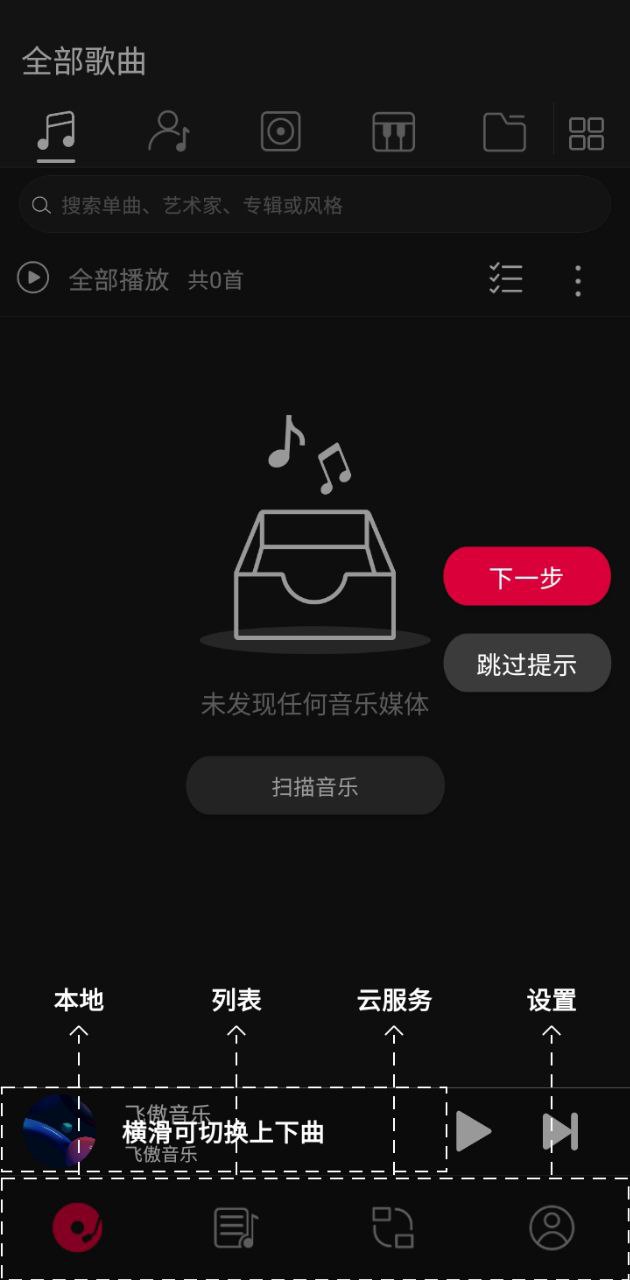The width and height of the screenshot is (630, 1280).
Task: Open the multi-select checklist icon
Action: (506, 279)
